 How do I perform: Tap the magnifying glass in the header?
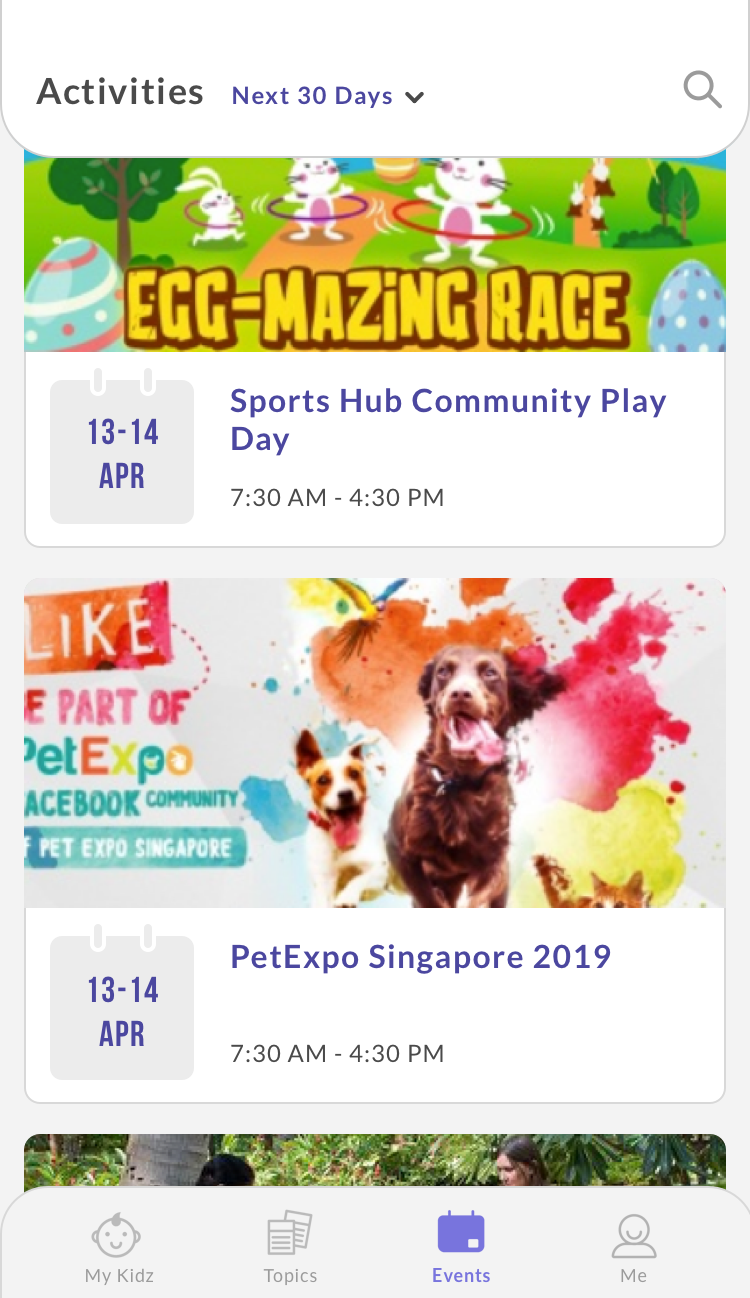tap(702, 90)
